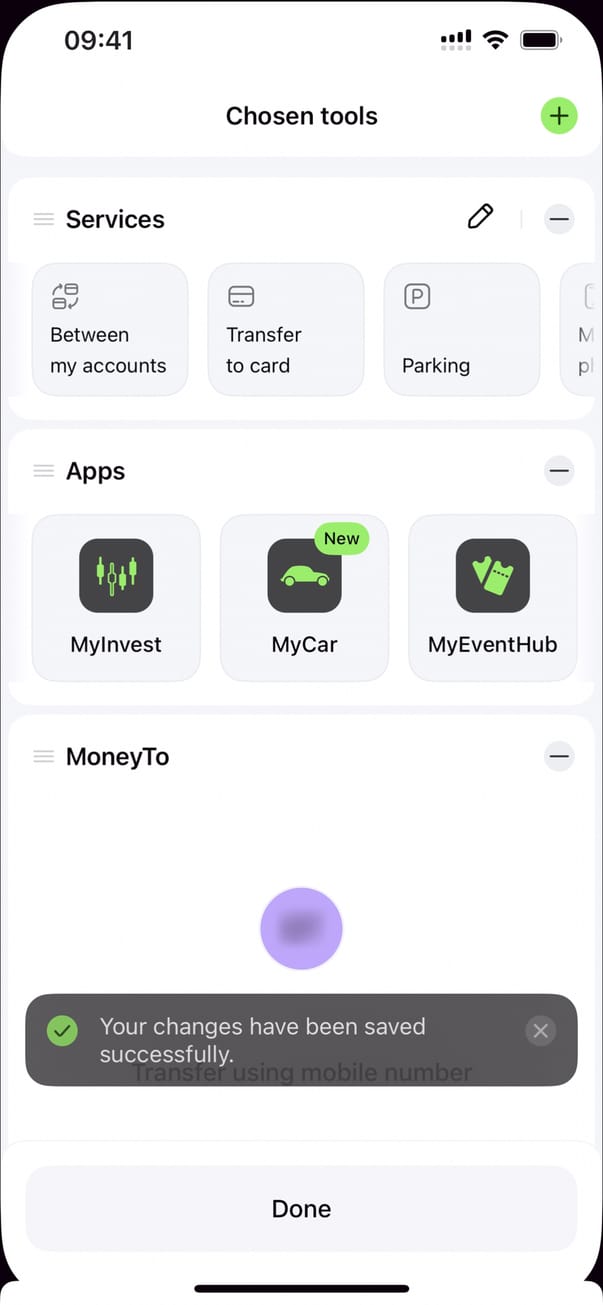
Task: Open the MyCar app
Action: tap(304, 597)
